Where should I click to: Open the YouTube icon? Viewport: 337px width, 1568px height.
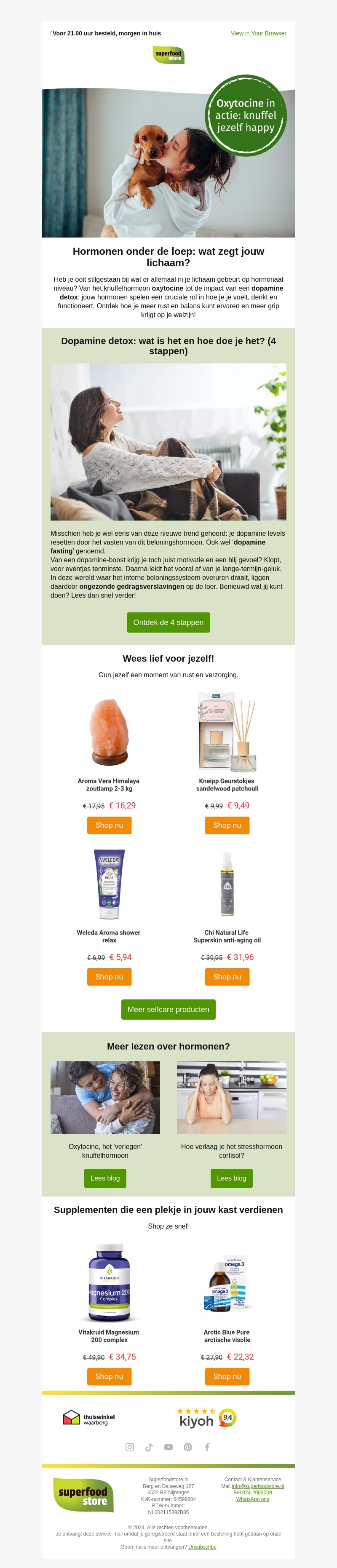point(168,1447)
